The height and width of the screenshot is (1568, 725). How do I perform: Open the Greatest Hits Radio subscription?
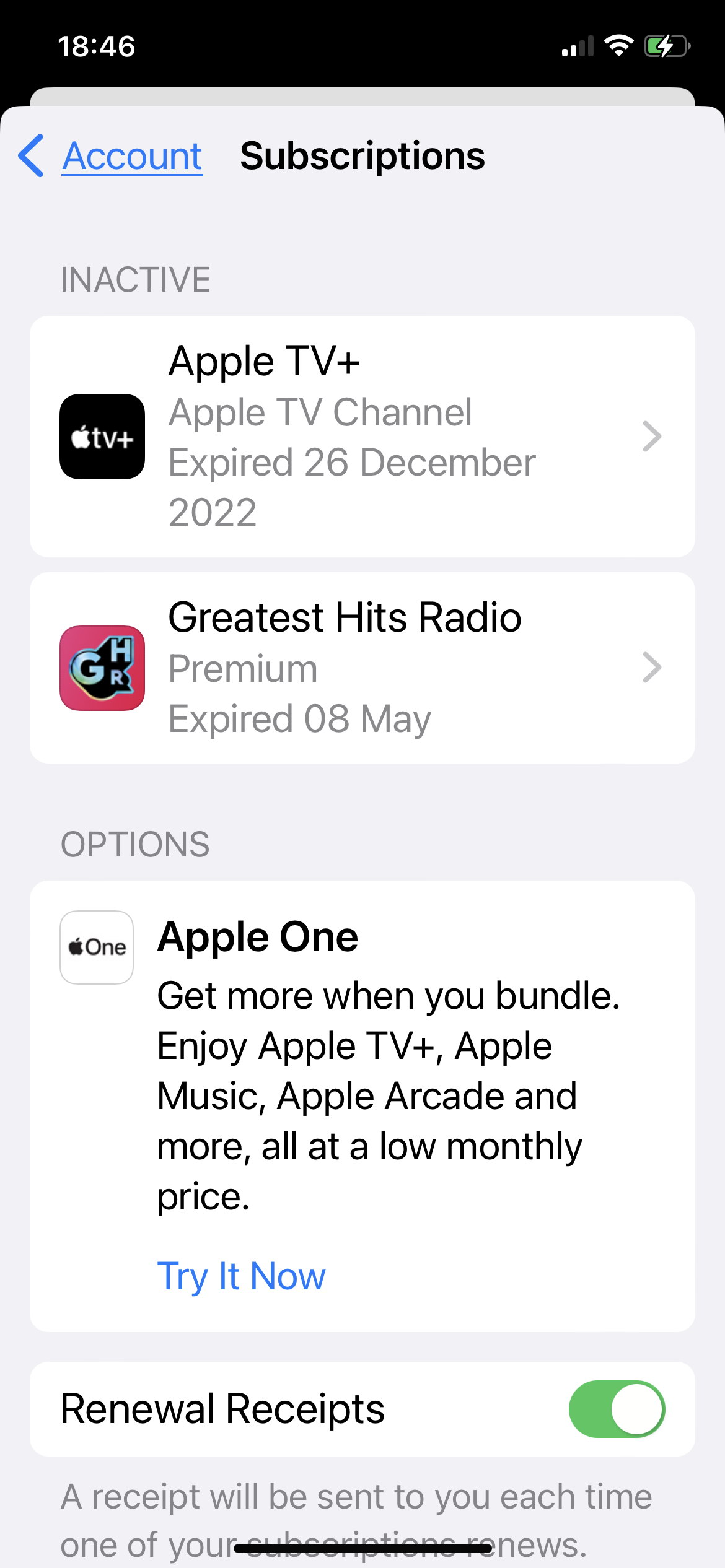362,668
